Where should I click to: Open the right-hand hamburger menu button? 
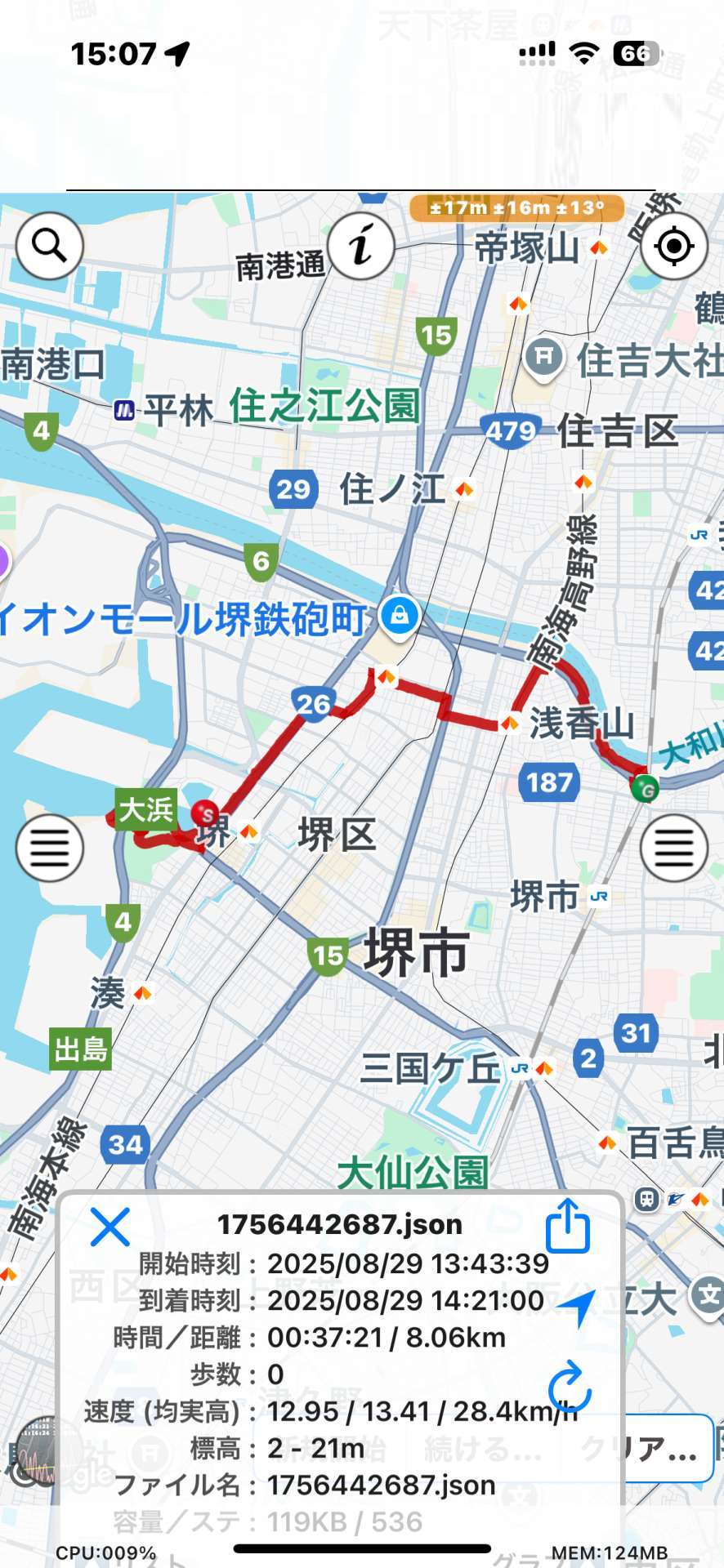point(674,848)
